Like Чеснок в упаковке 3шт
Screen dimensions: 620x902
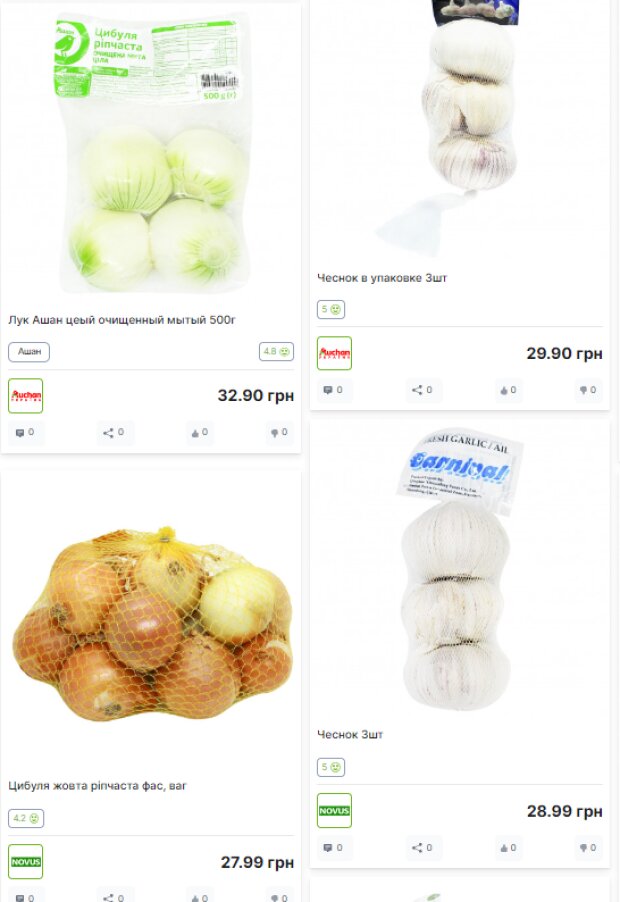508,390
